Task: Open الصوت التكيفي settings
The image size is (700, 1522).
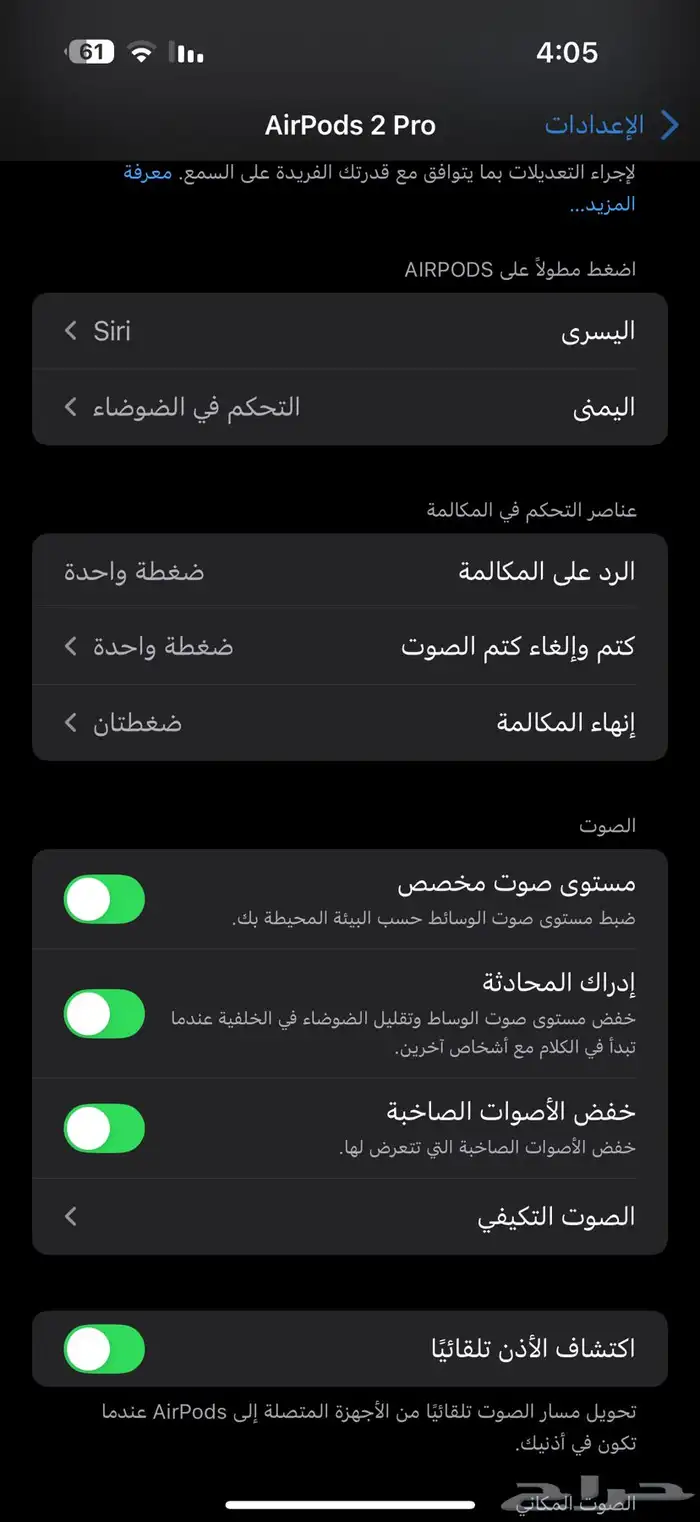Action: point(350,1217)
